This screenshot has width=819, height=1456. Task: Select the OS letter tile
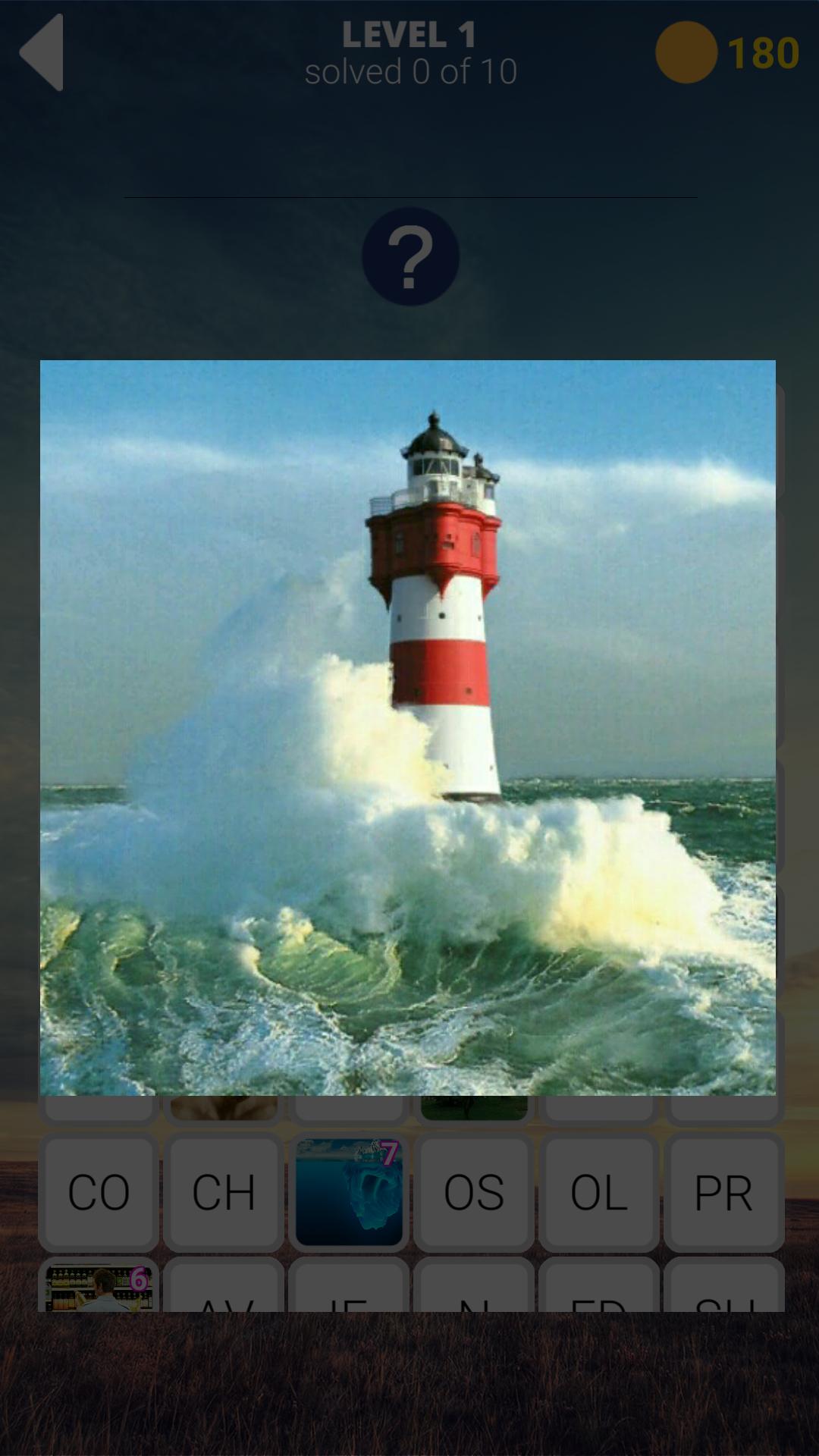click(x=474, y=1192)
